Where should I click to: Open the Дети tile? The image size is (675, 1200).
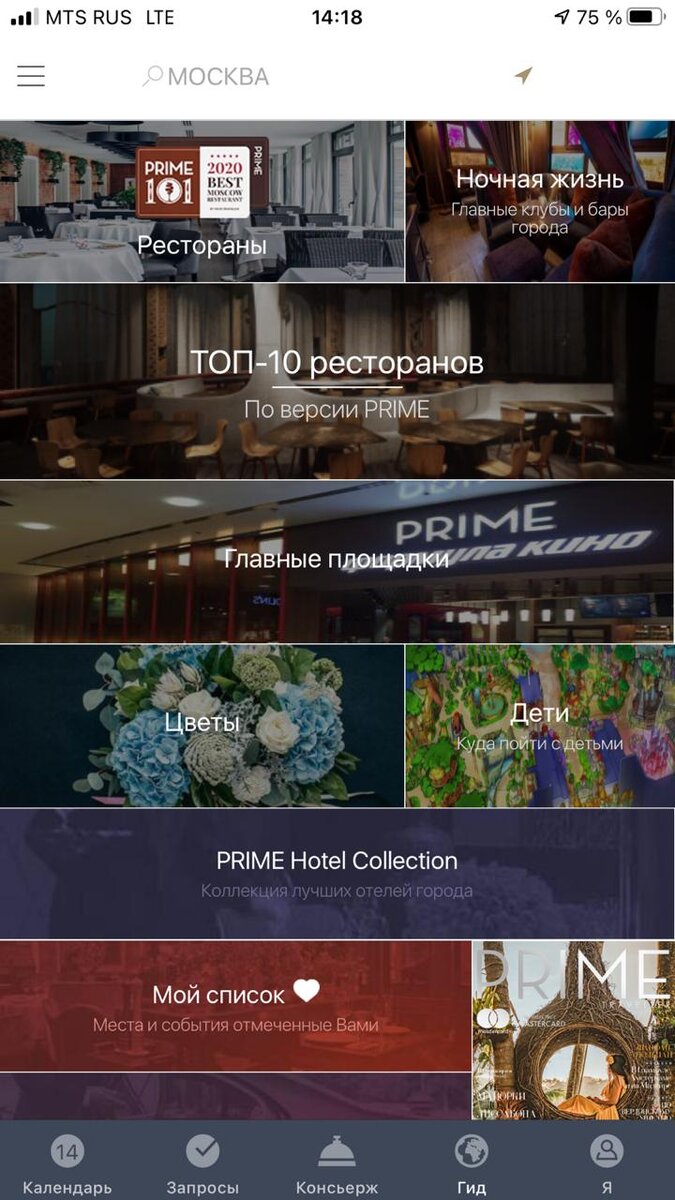click(539, 725)
